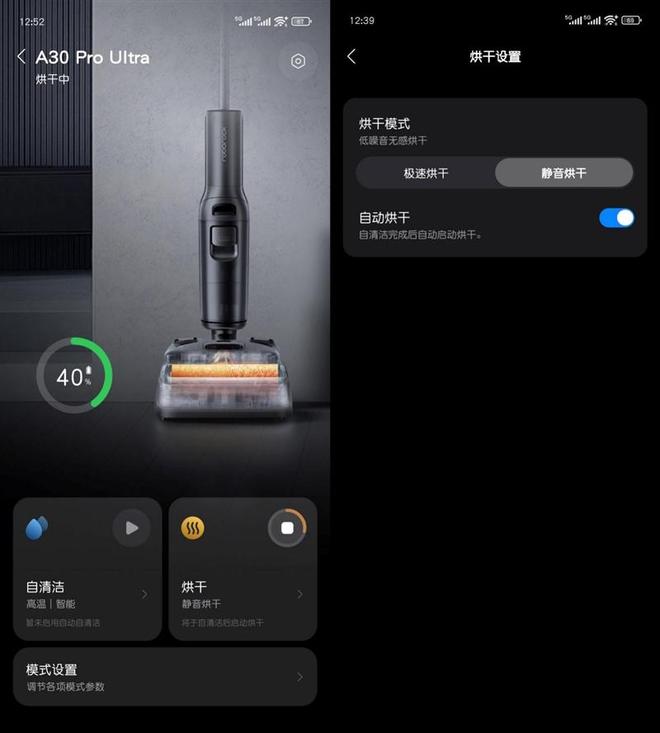Open 模式设置 row

point(165,677)
